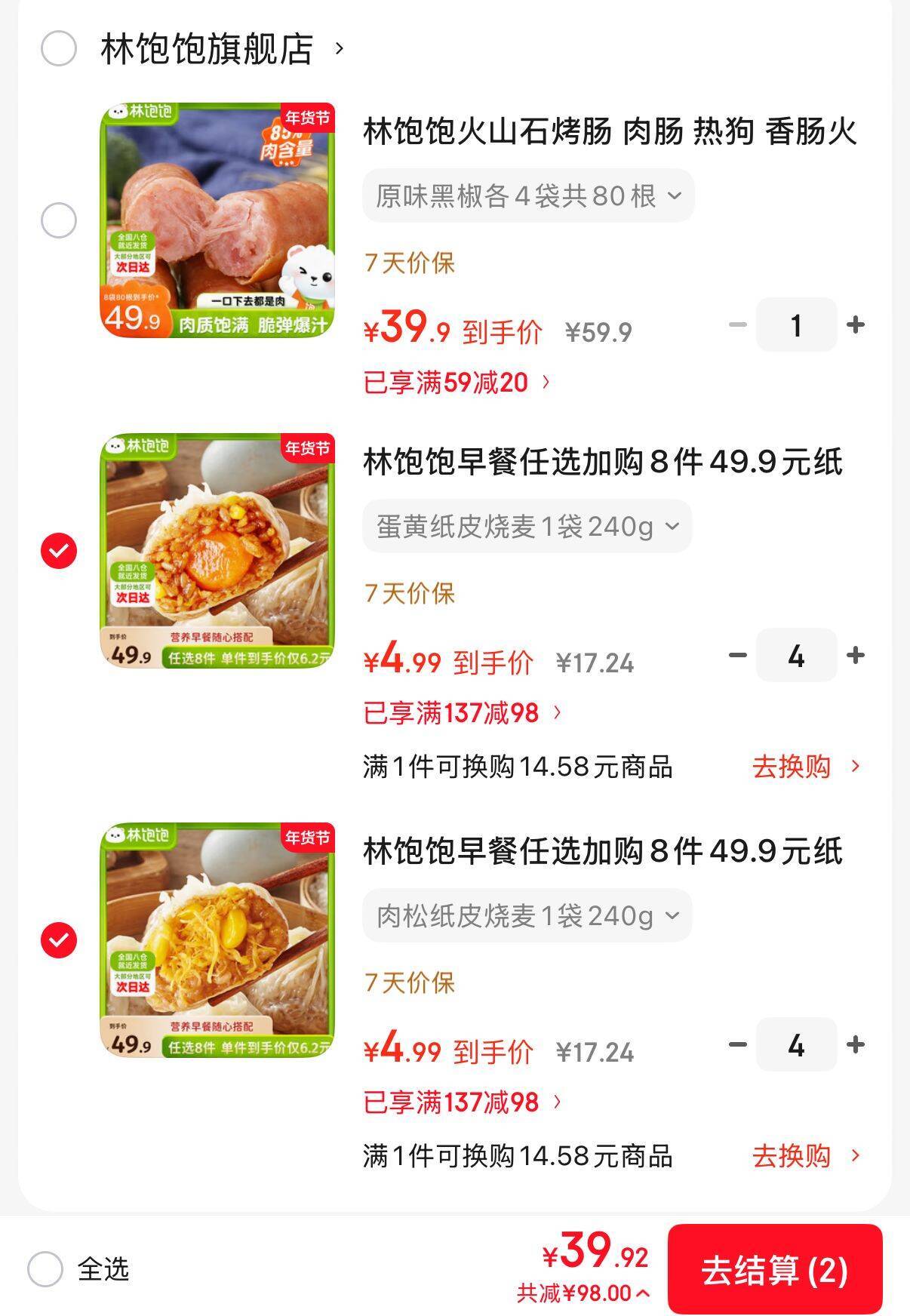Select all items from 林饱饱旗舰店 store
Image resolution: width=910 pixels, height=1316 pixels.
click(59, 49)
